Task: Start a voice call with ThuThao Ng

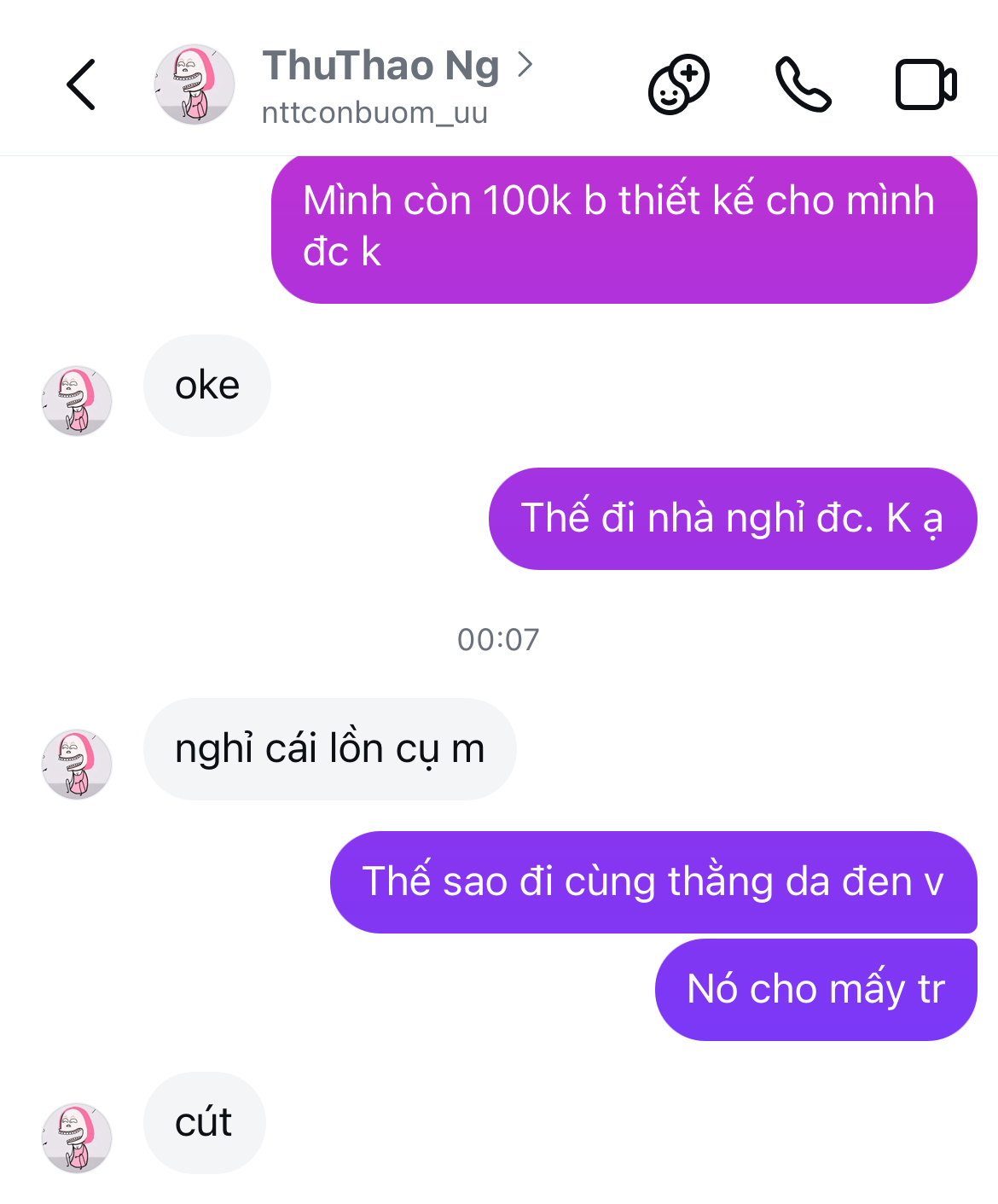Action: [803, 84]
